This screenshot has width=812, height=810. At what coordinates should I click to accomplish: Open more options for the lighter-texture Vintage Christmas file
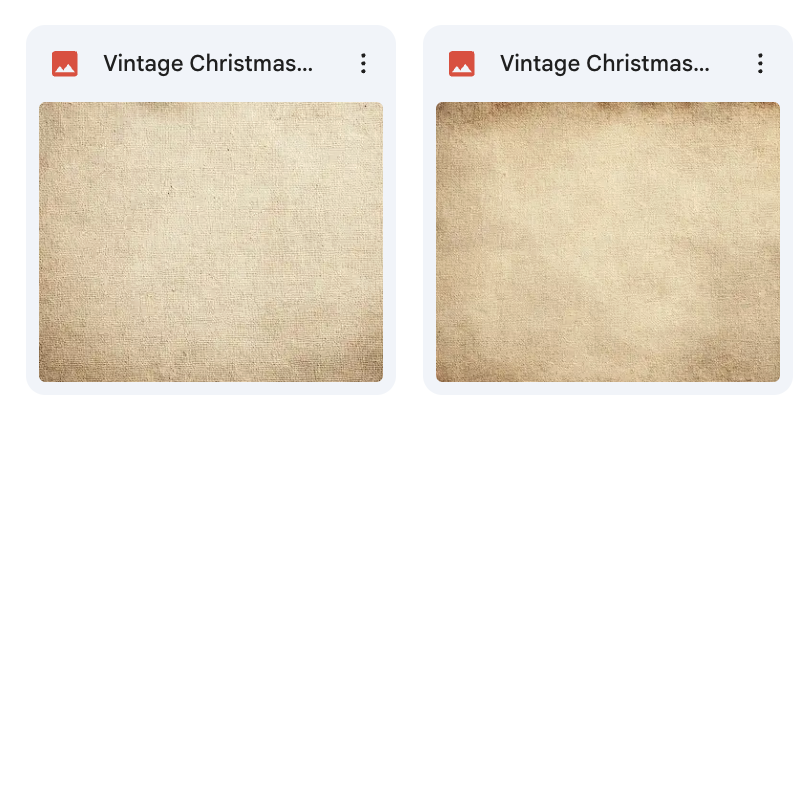(x=363, y=64)
